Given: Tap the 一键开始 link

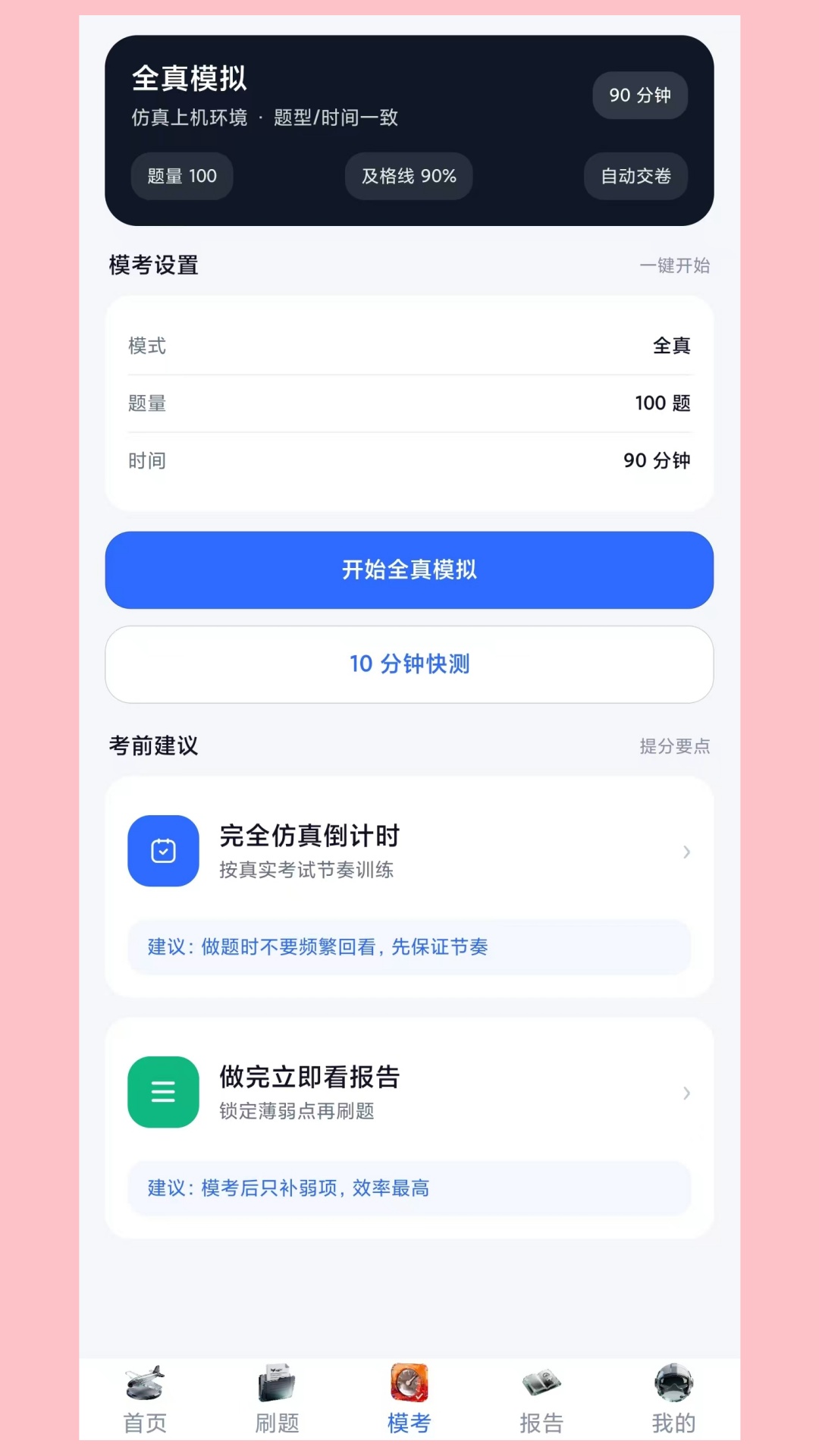Looking at the screenshot, I should tap(674, 265).
